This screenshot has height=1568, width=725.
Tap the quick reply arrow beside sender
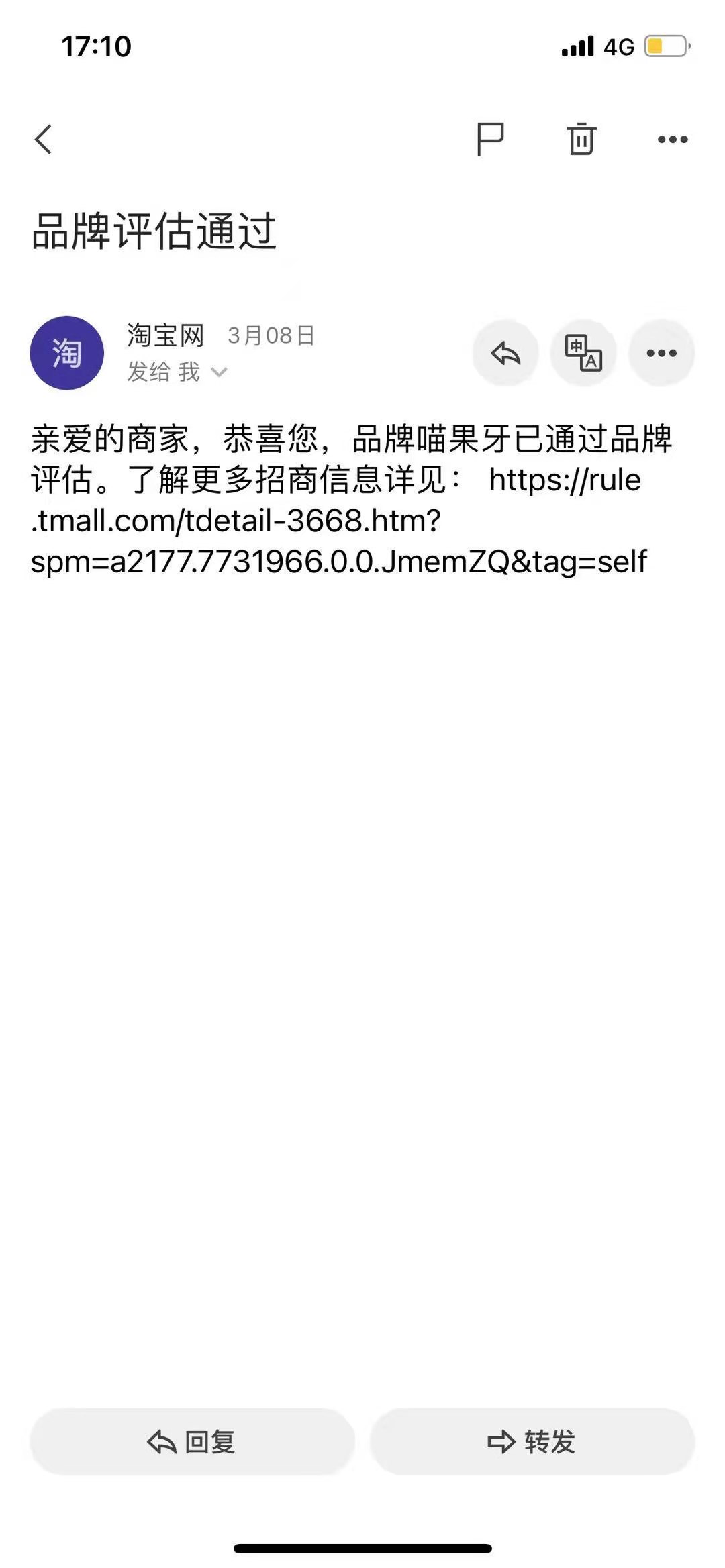coord(505,353)
